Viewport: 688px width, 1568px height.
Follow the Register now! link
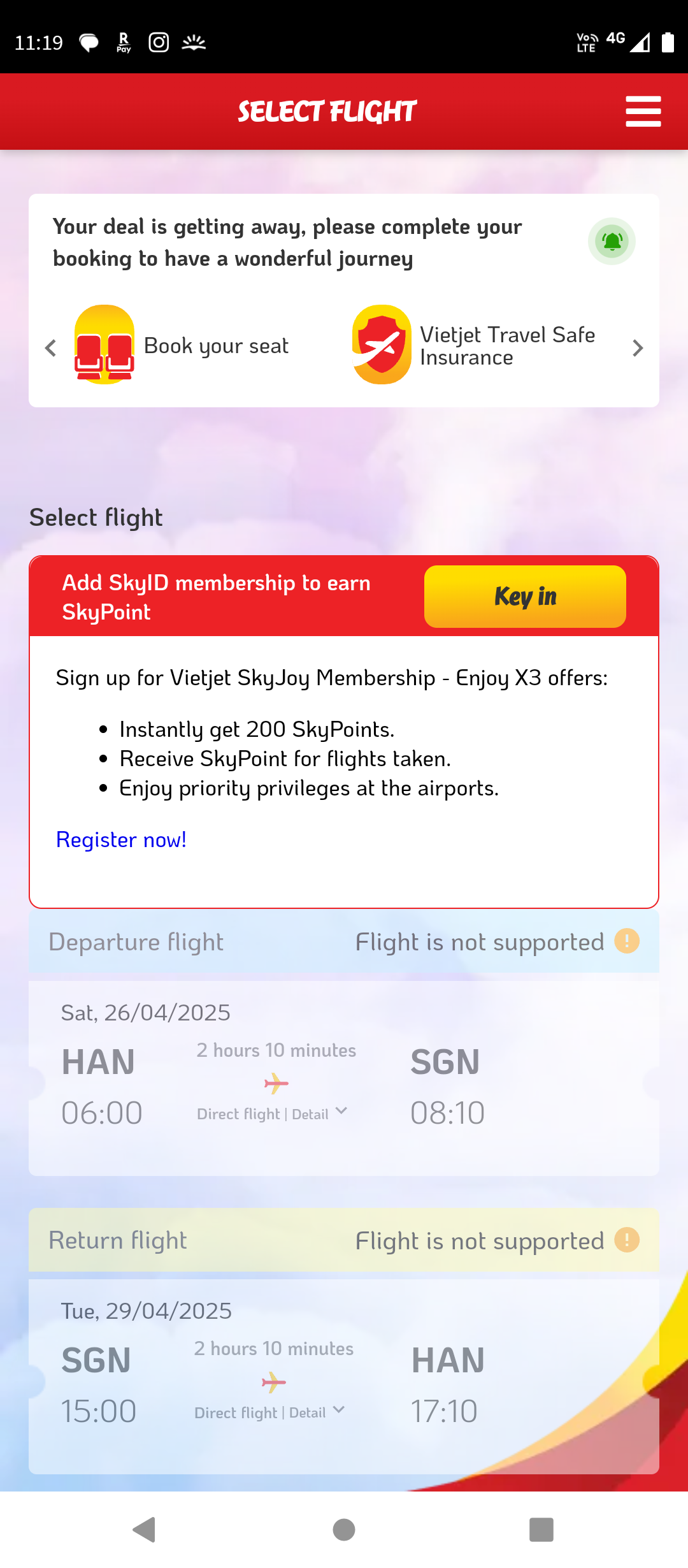click(x=121, y=840)
